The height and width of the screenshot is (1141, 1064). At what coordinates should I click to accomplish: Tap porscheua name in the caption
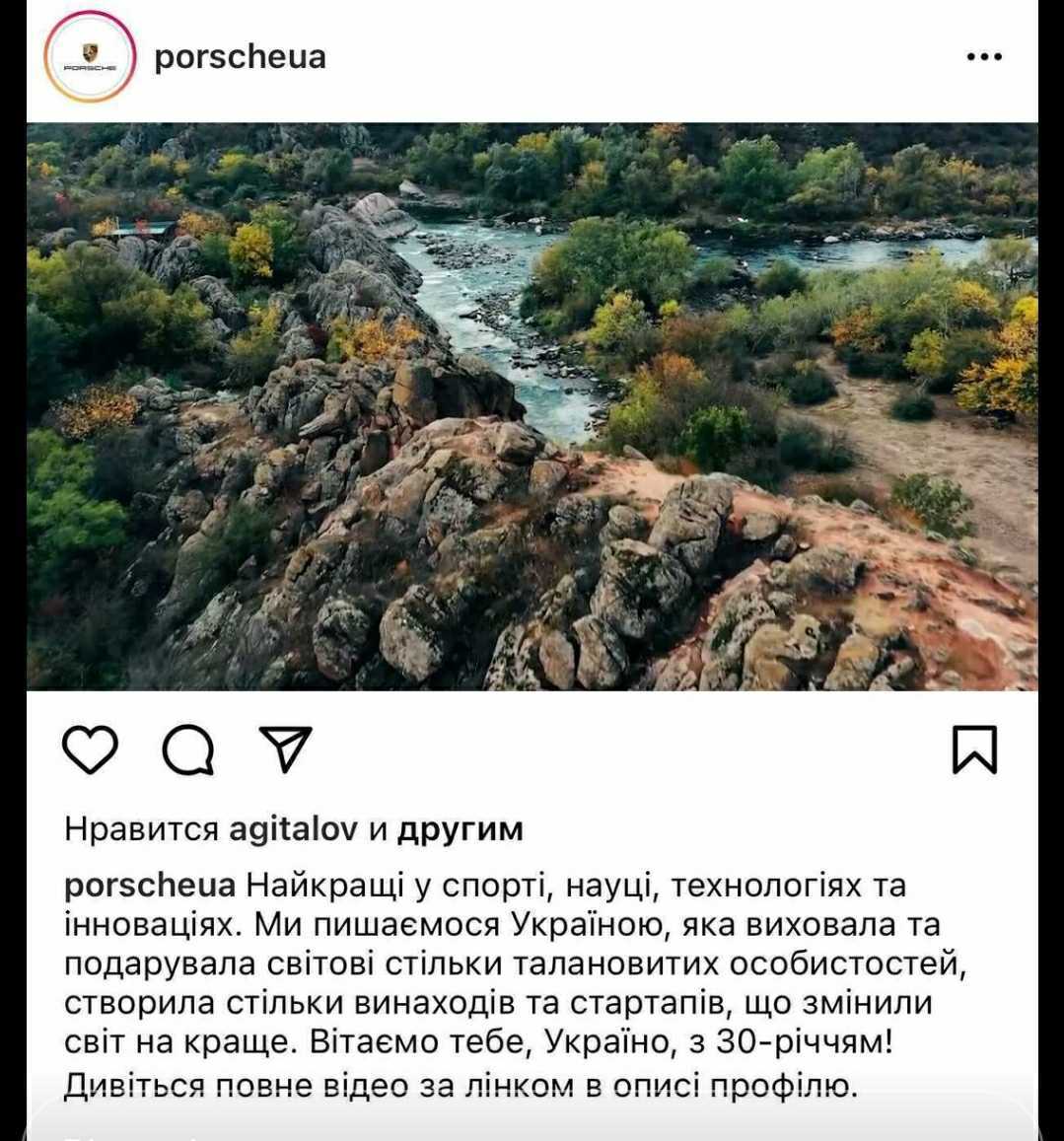click(x=150, y=885)
